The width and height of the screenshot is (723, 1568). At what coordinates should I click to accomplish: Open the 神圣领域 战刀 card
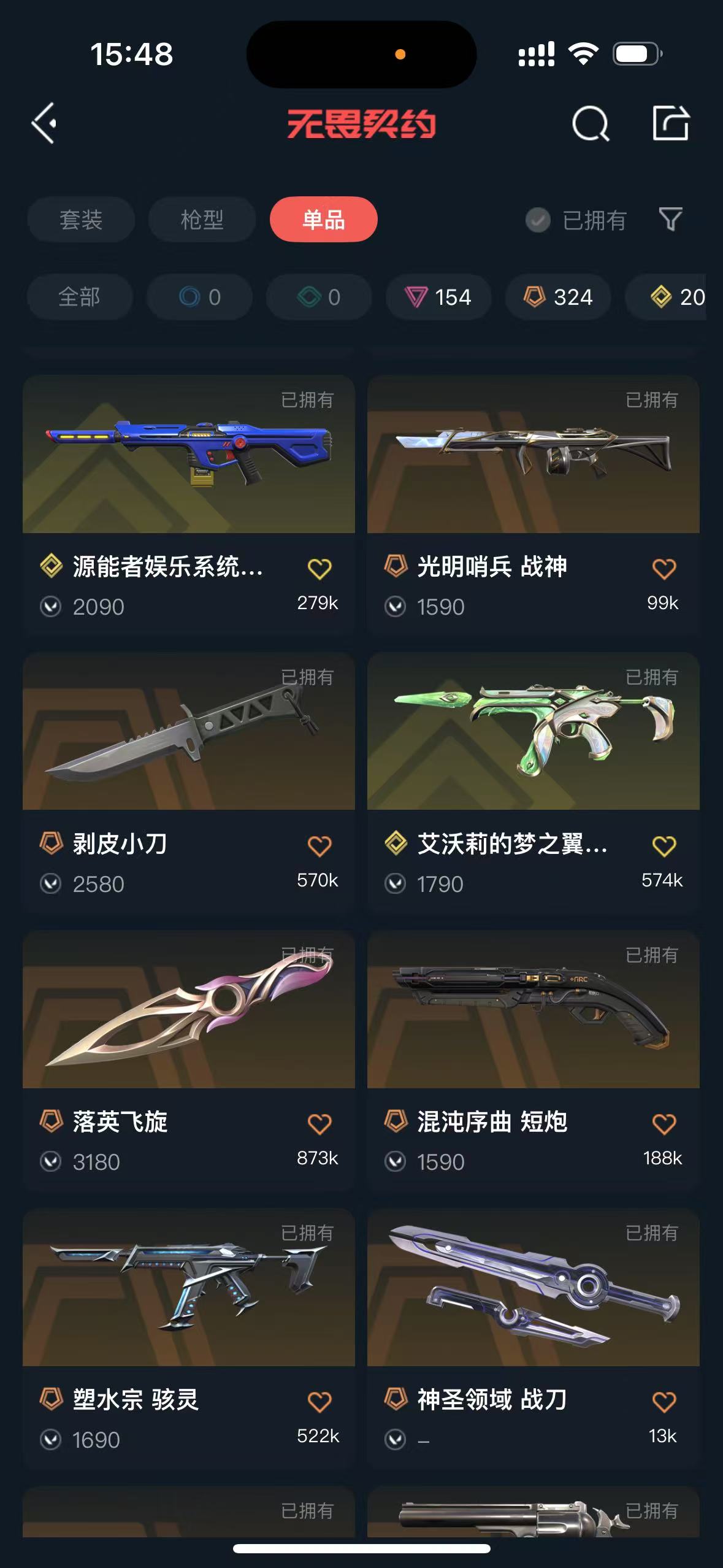click(534, 1339)
